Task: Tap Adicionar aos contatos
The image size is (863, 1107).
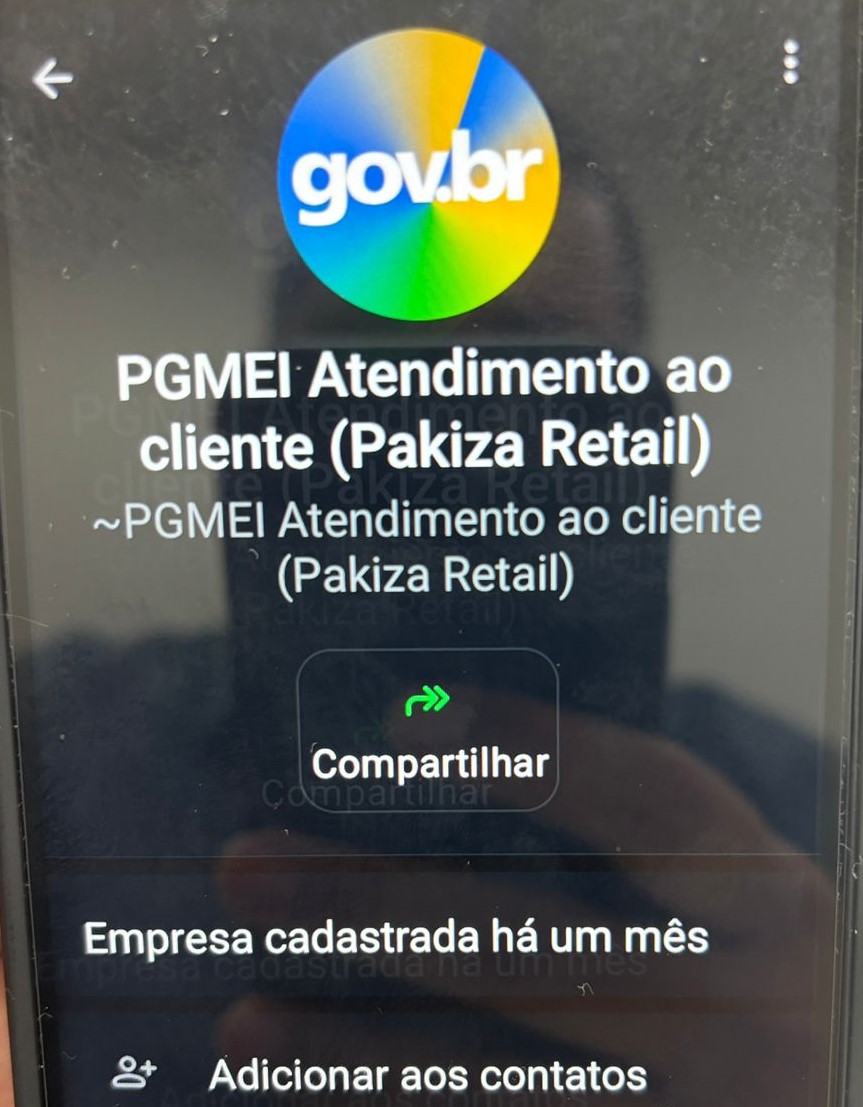Action: click(x=428, y=1077)
